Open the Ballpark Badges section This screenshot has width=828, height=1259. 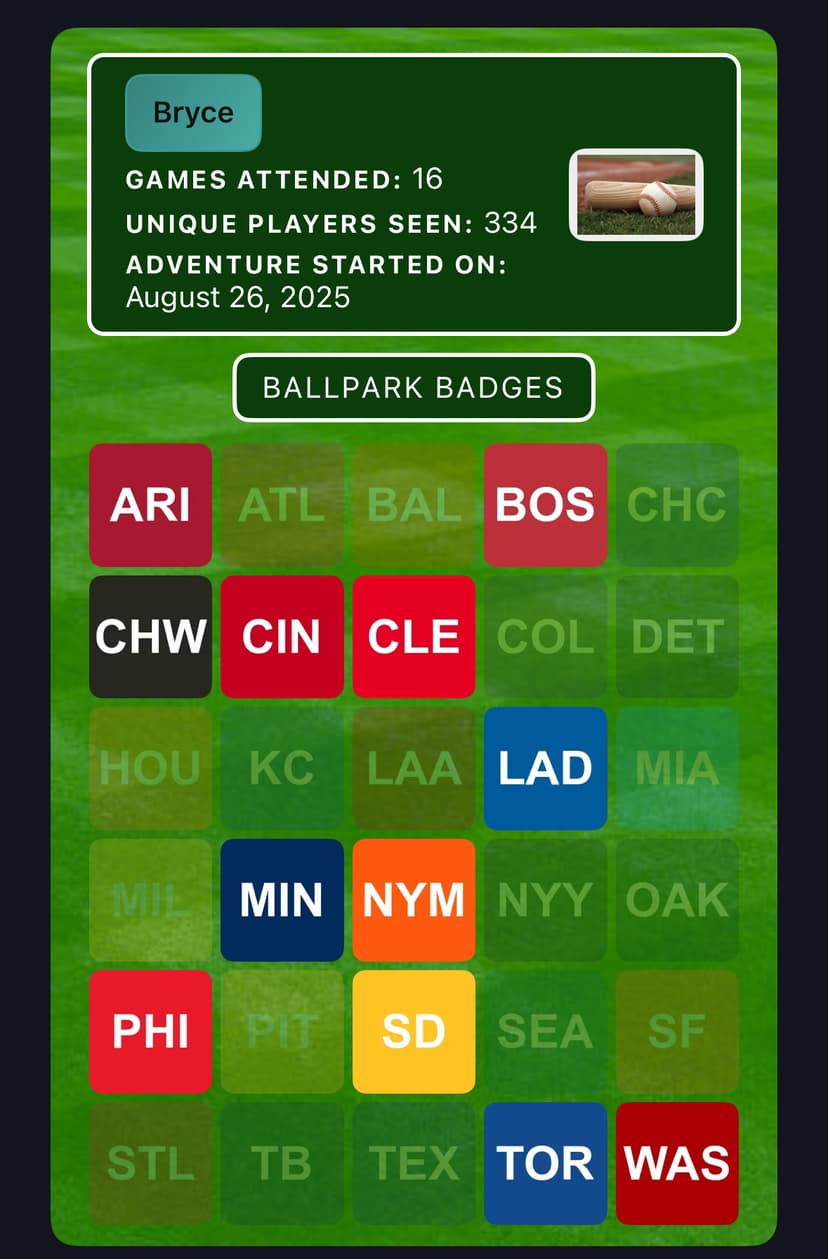coord(413,388)
